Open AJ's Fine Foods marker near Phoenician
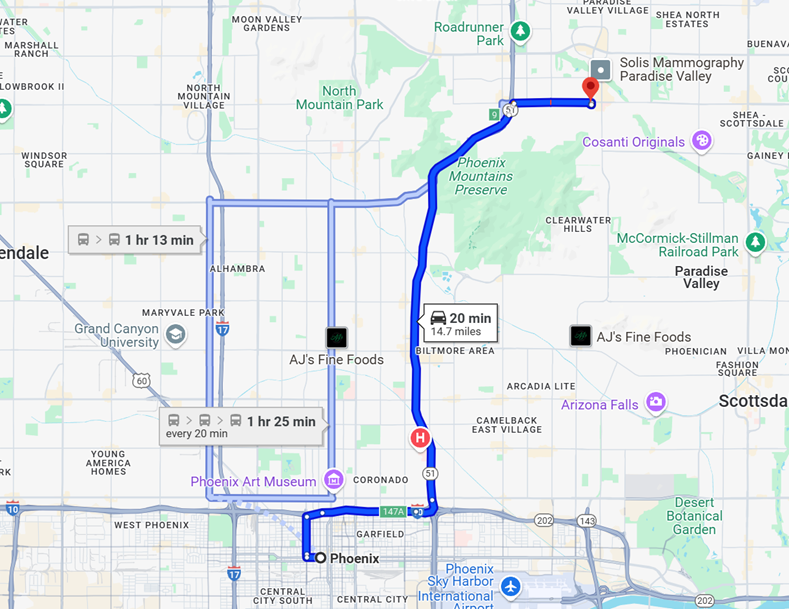Image resolution: width=789 pixels, height=609 pixels. click(x=580, y=335)
